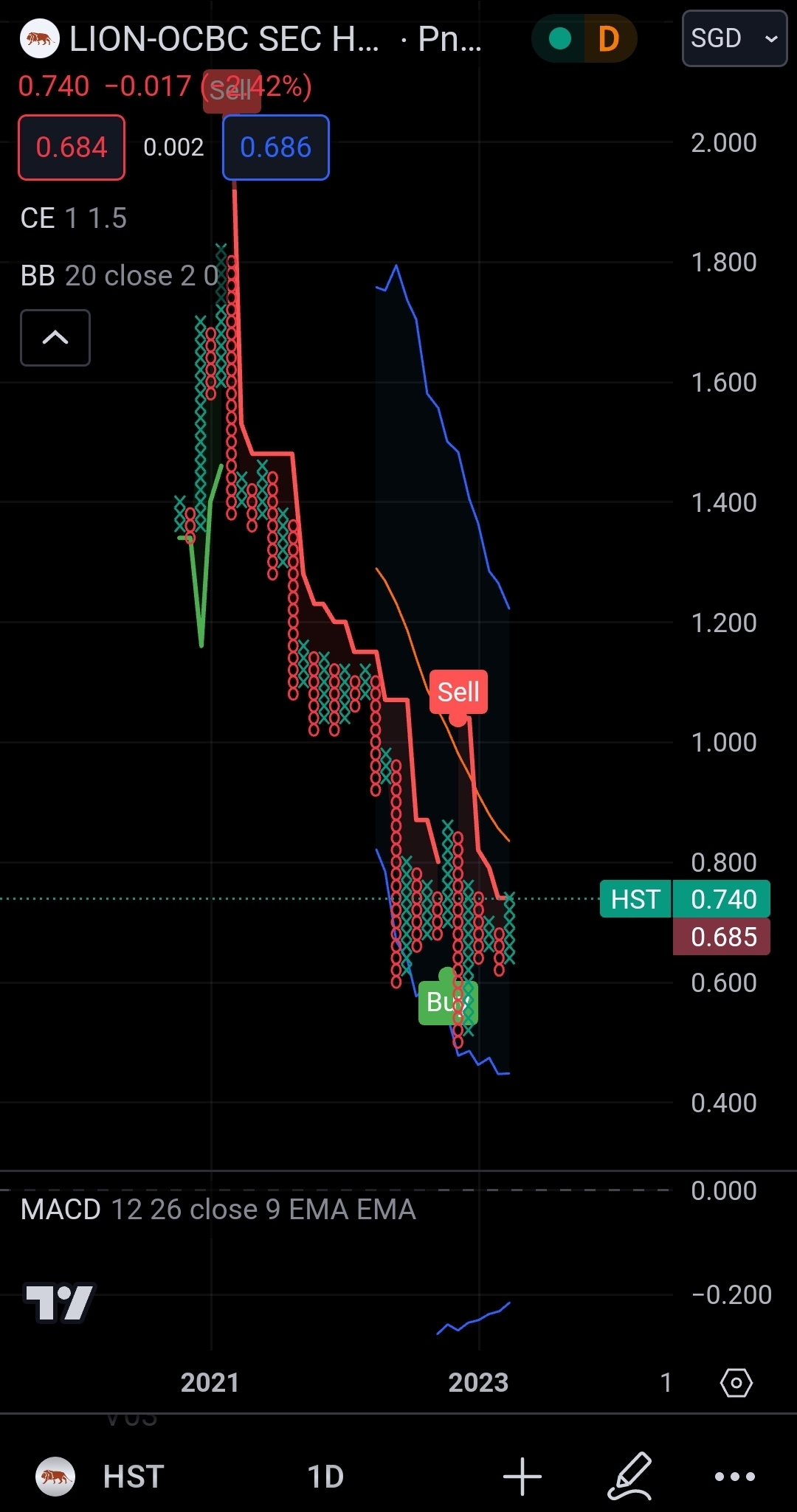Open the LION-OCBC SEC symbol title
The width and height of the screenshot is (797, 1512).
tap(224, 38)
